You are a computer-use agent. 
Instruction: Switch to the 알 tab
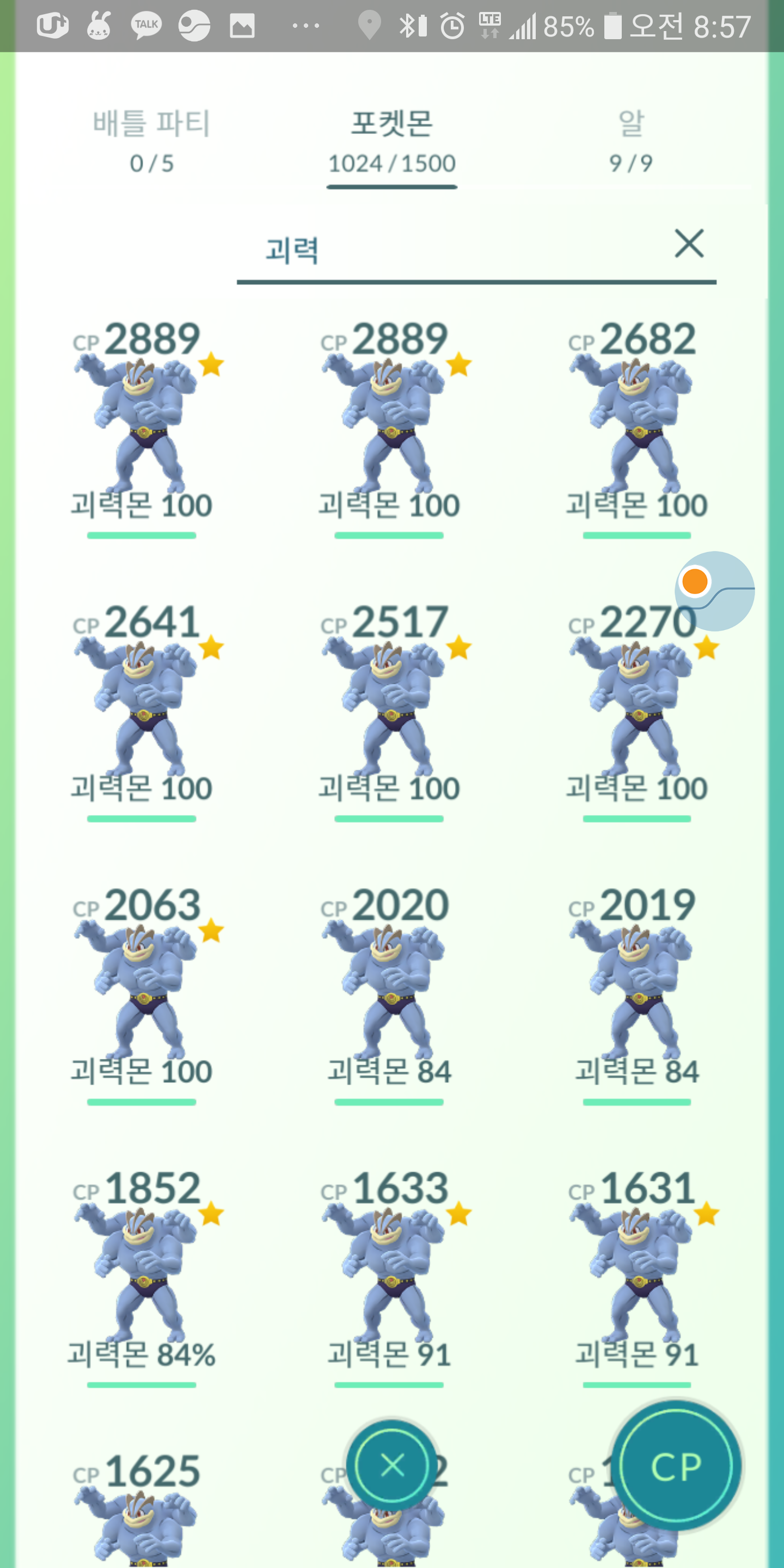[x=630, y=141]
